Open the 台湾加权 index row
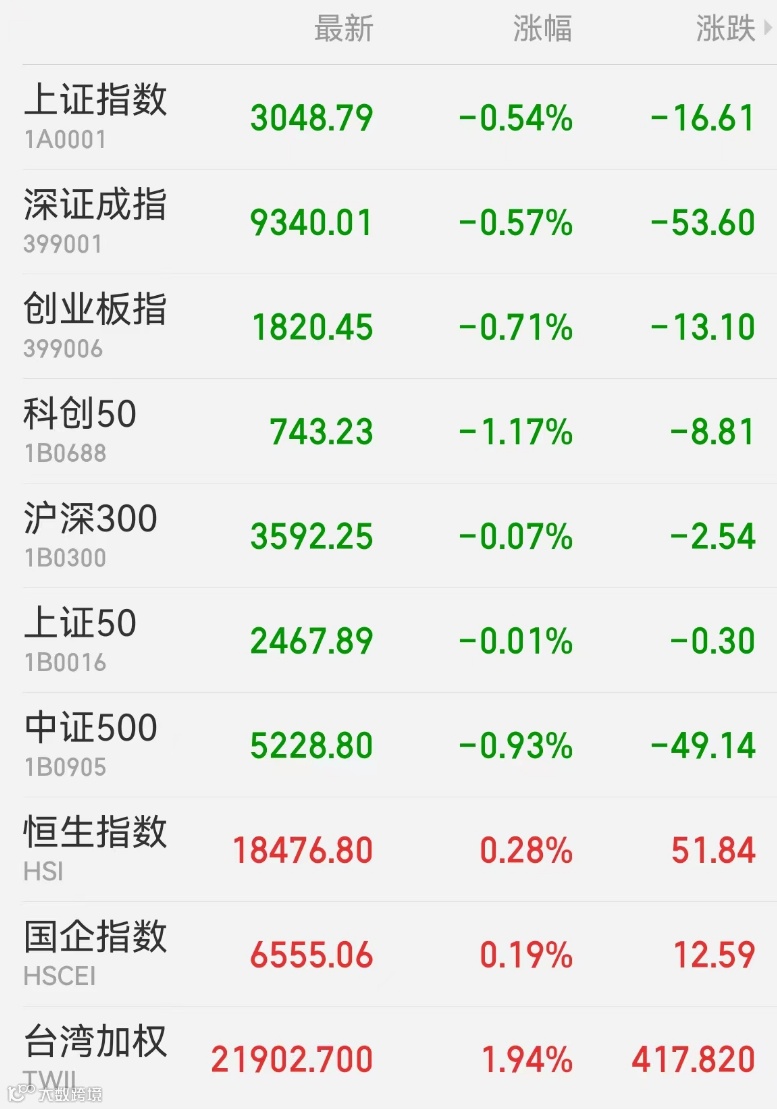777x1109 pixels. click(388, 1058)
